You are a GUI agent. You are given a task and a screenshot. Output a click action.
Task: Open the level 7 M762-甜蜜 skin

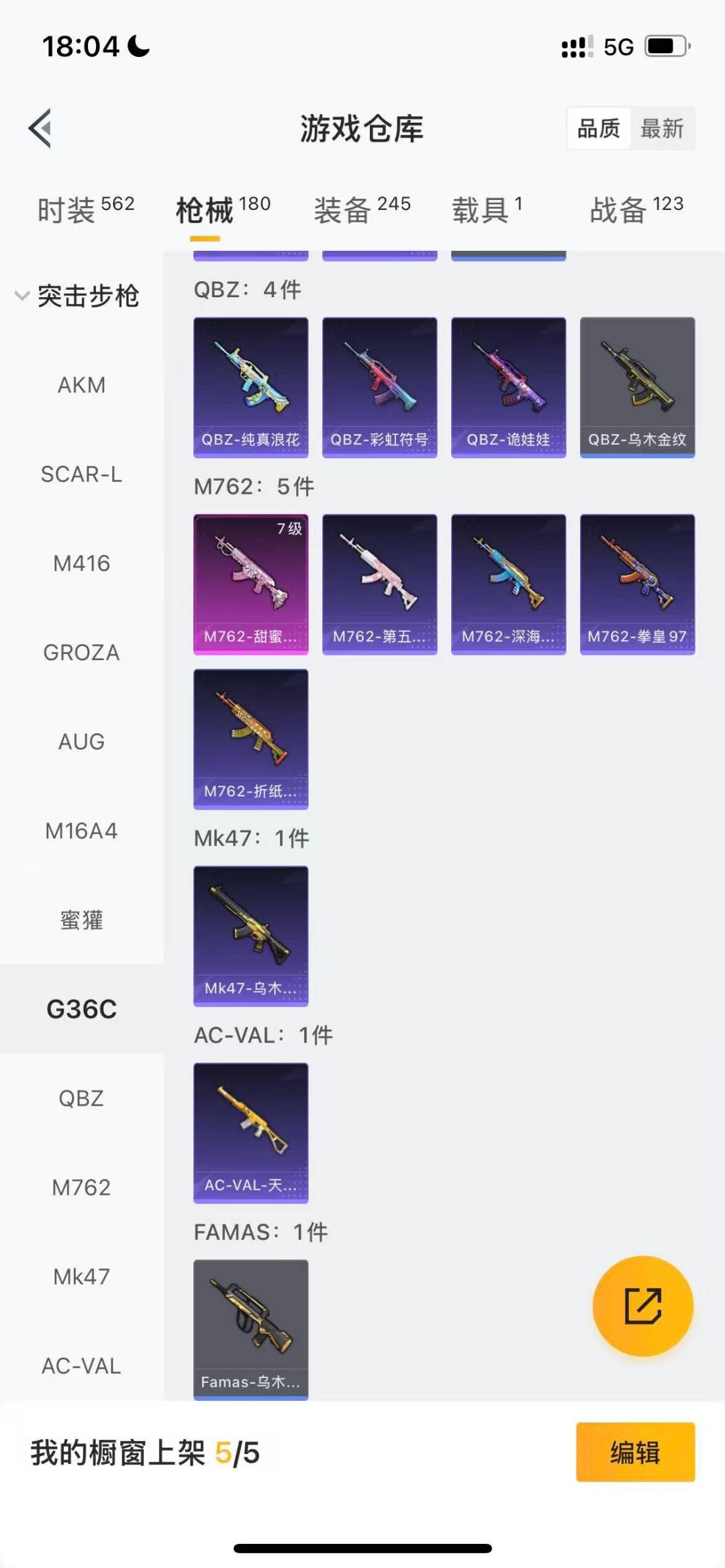[251, 584]
